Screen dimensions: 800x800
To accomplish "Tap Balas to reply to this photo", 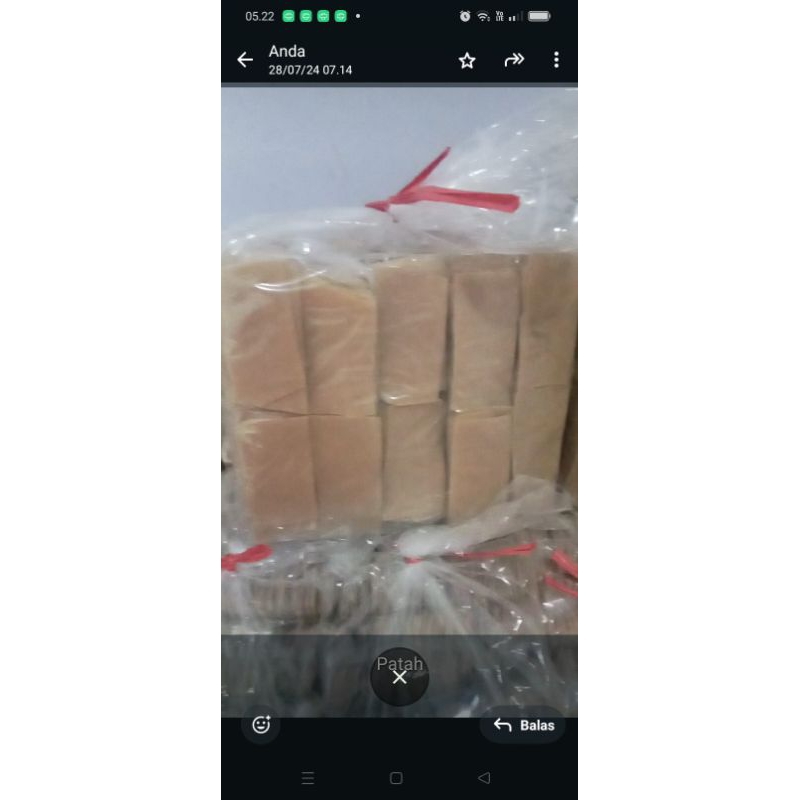I will pos(523,725).
